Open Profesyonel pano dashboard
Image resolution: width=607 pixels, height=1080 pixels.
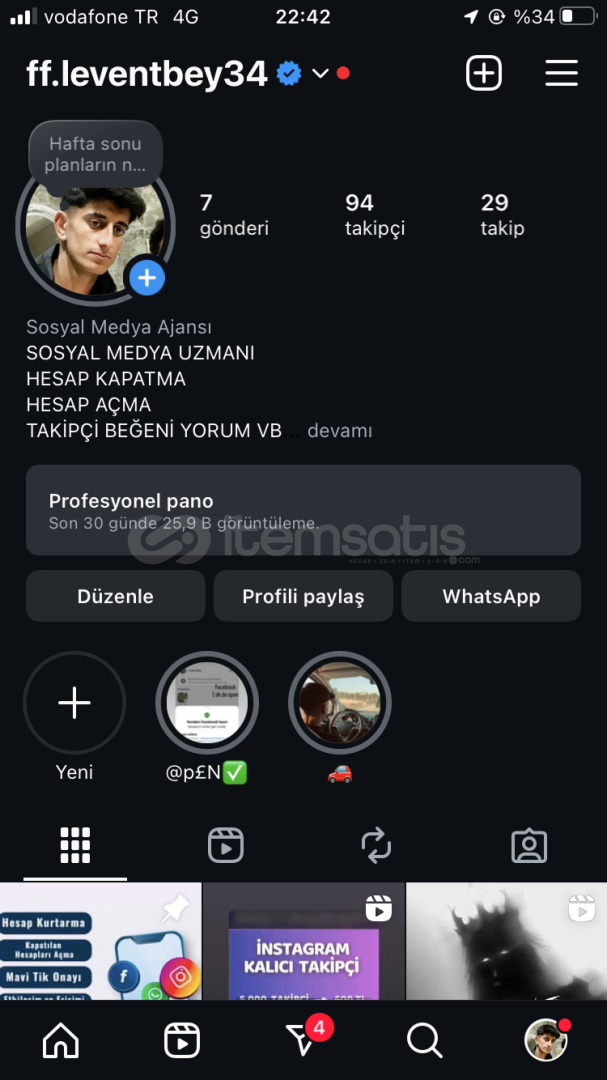(303, 510)
